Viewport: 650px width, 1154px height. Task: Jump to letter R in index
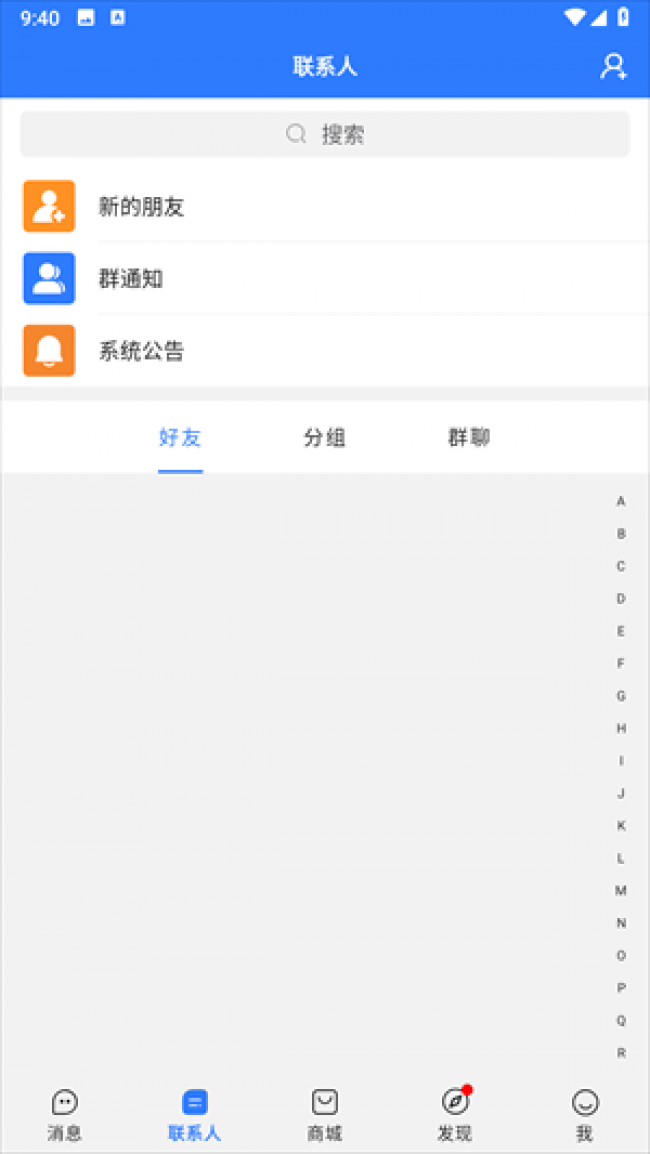point(621,1053)
